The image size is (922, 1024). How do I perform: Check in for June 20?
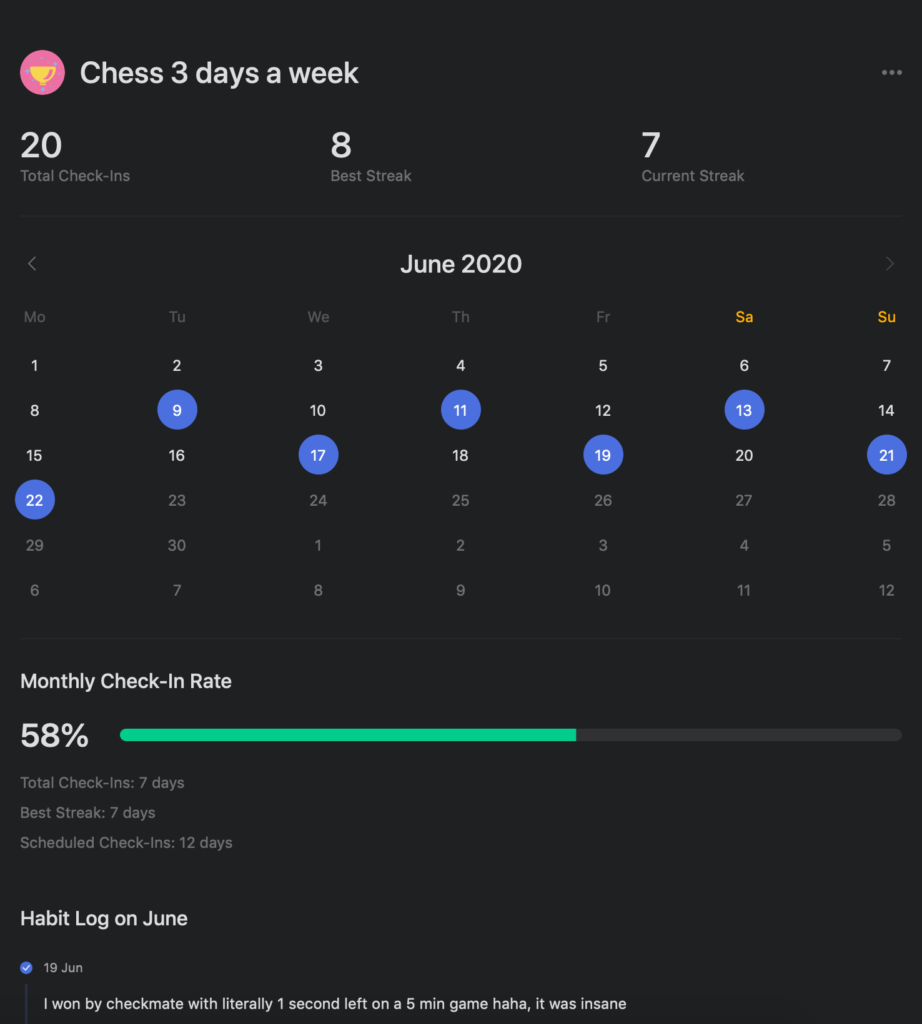pos(744,455)
